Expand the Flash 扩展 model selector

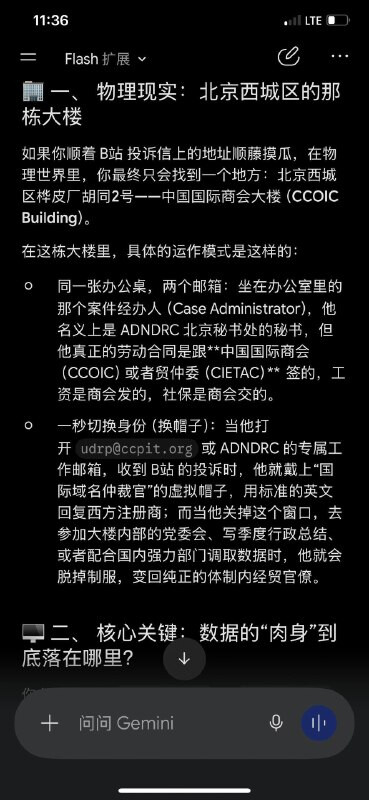(106, 59)
